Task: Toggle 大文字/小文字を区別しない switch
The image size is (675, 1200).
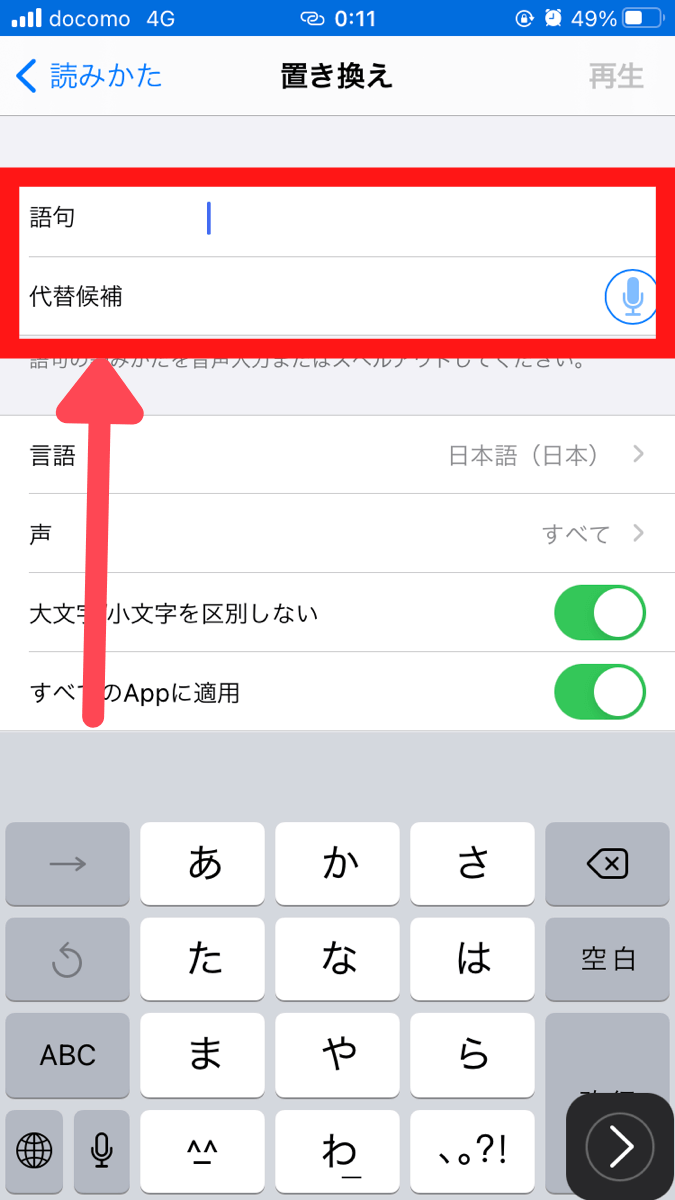Action: (600, 613)
